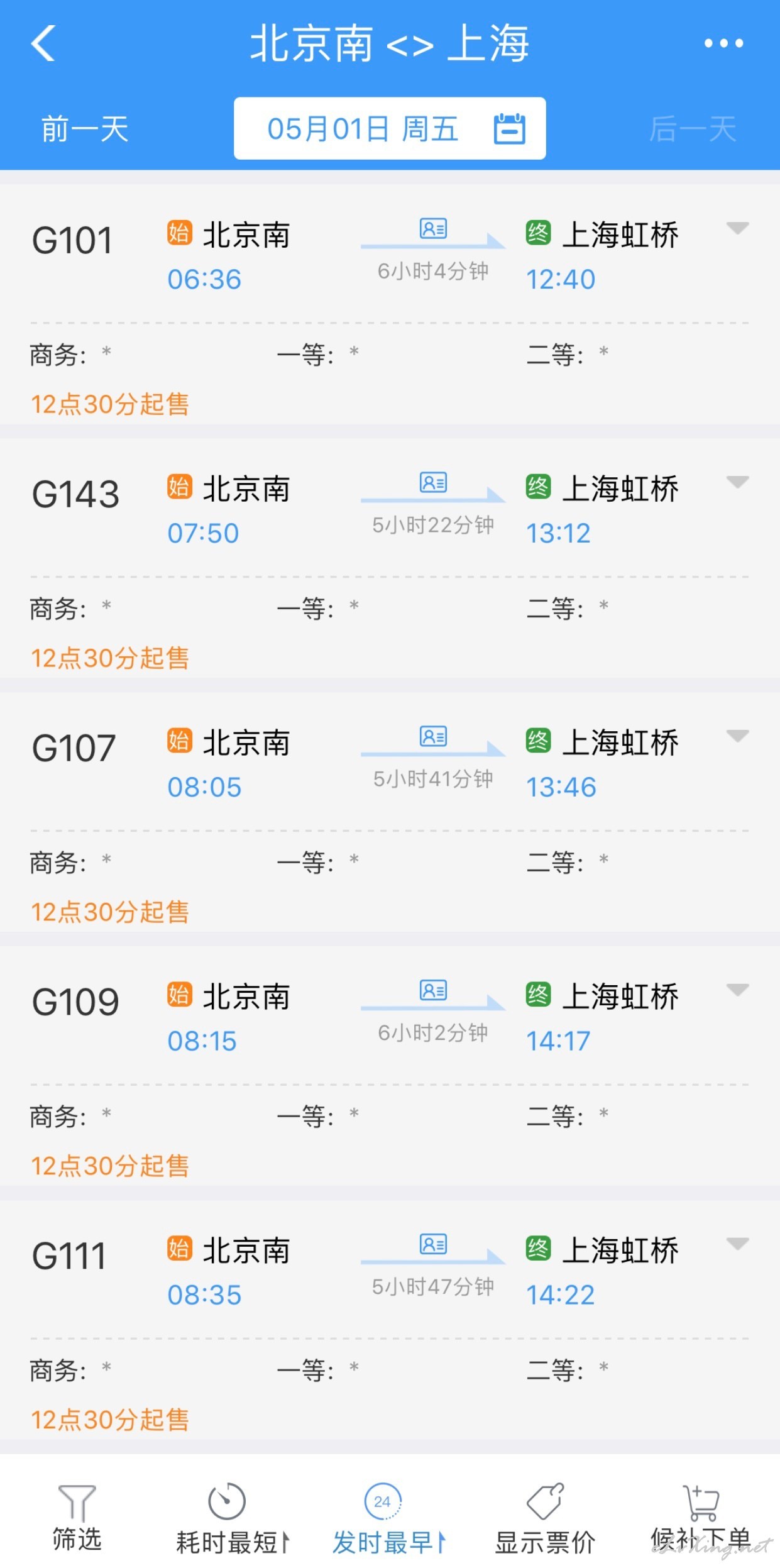
Task: Open train G101 departing 06:36
Action: point(390,304)
